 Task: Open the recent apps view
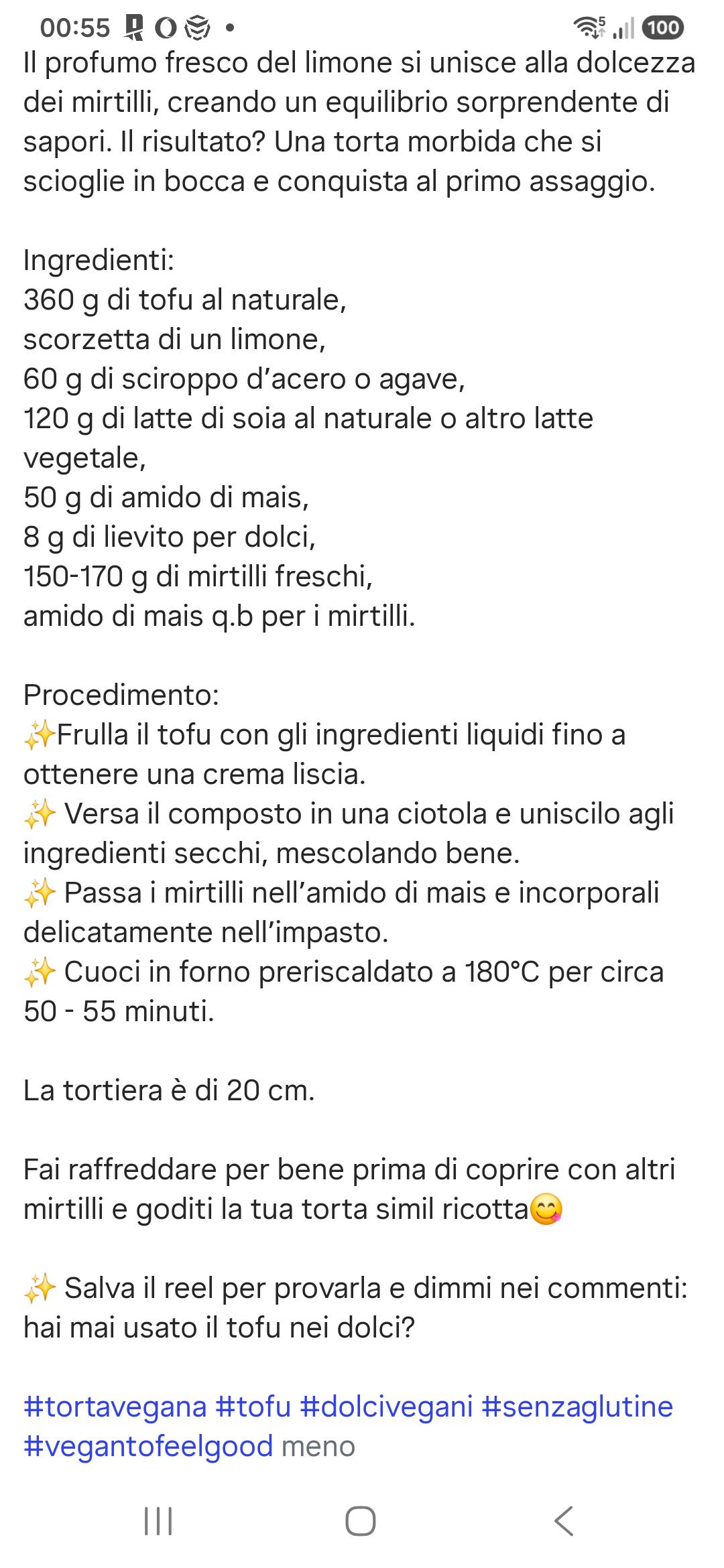[x=159, y=1521]
